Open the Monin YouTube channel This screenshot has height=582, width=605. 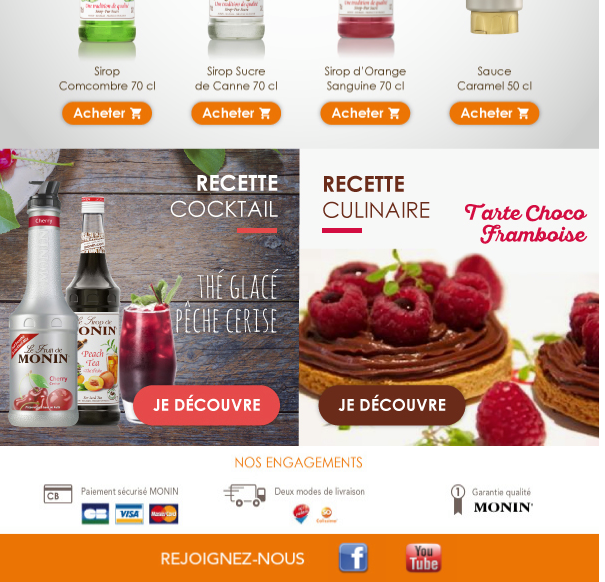click(x=423, y=557)
